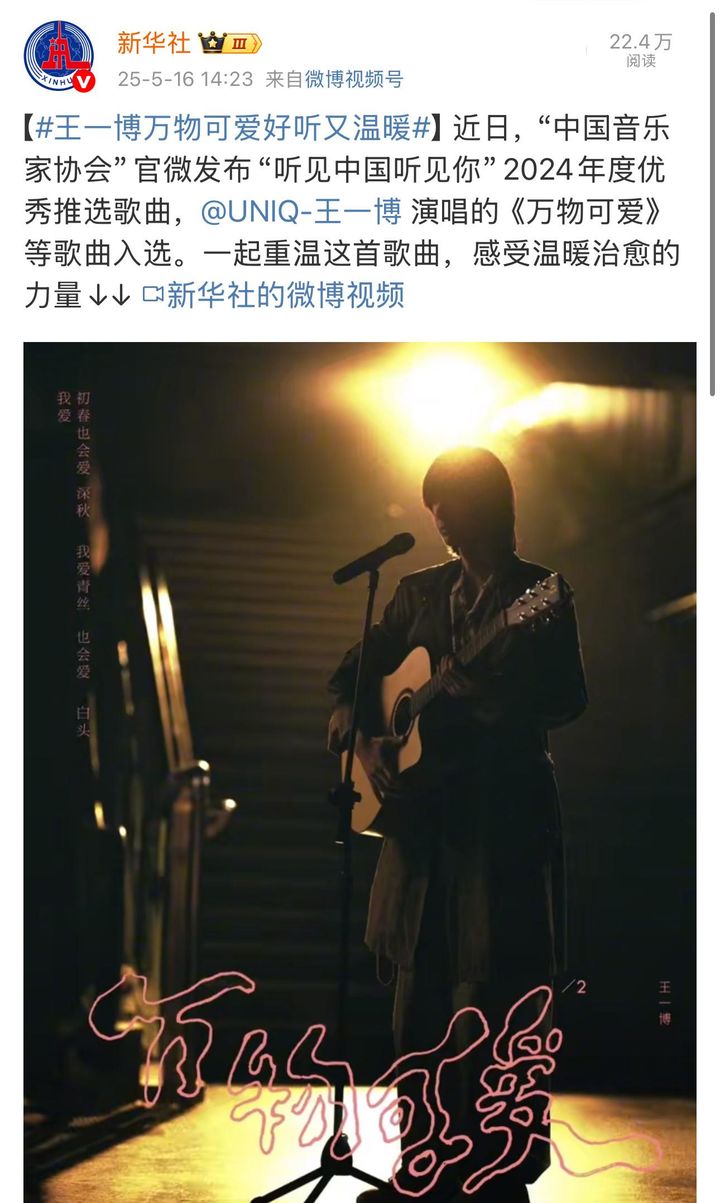The width and height of the screenshot is (720, 1203).
Task: Open the 万物可爱 poster image
Action: pos(360,772)
